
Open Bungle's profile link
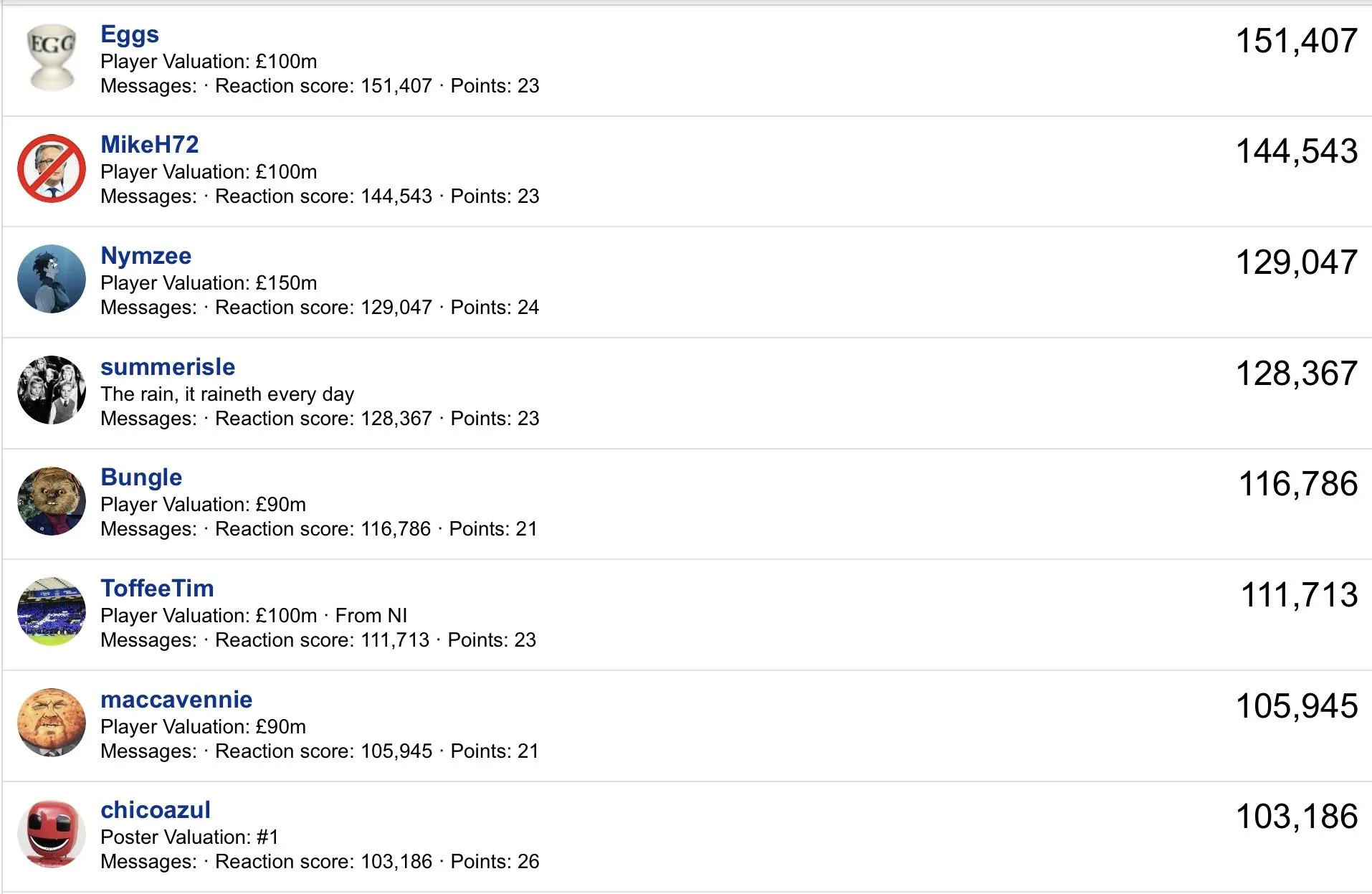click(x=141, y=477)
